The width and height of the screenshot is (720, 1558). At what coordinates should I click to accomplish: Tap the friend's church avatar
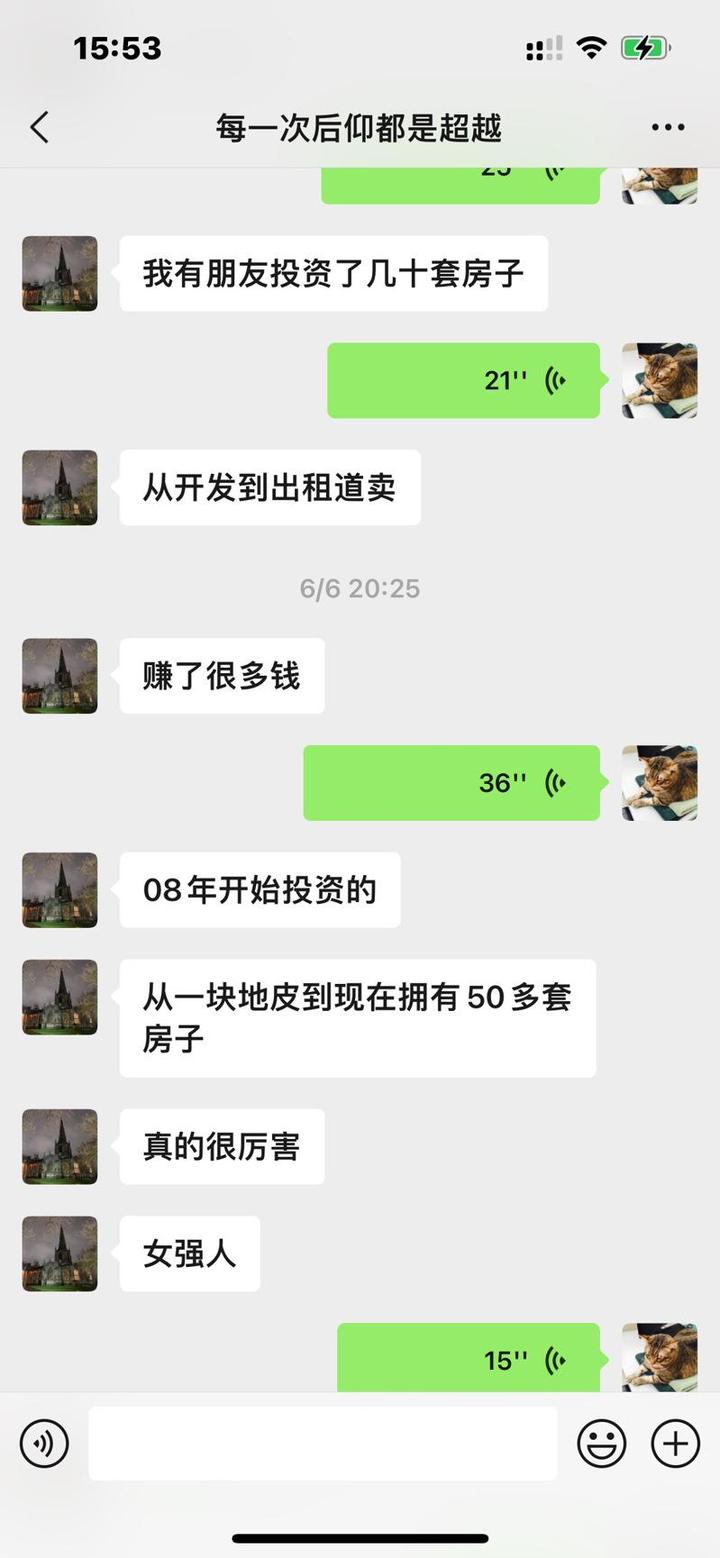pos(59,273)
